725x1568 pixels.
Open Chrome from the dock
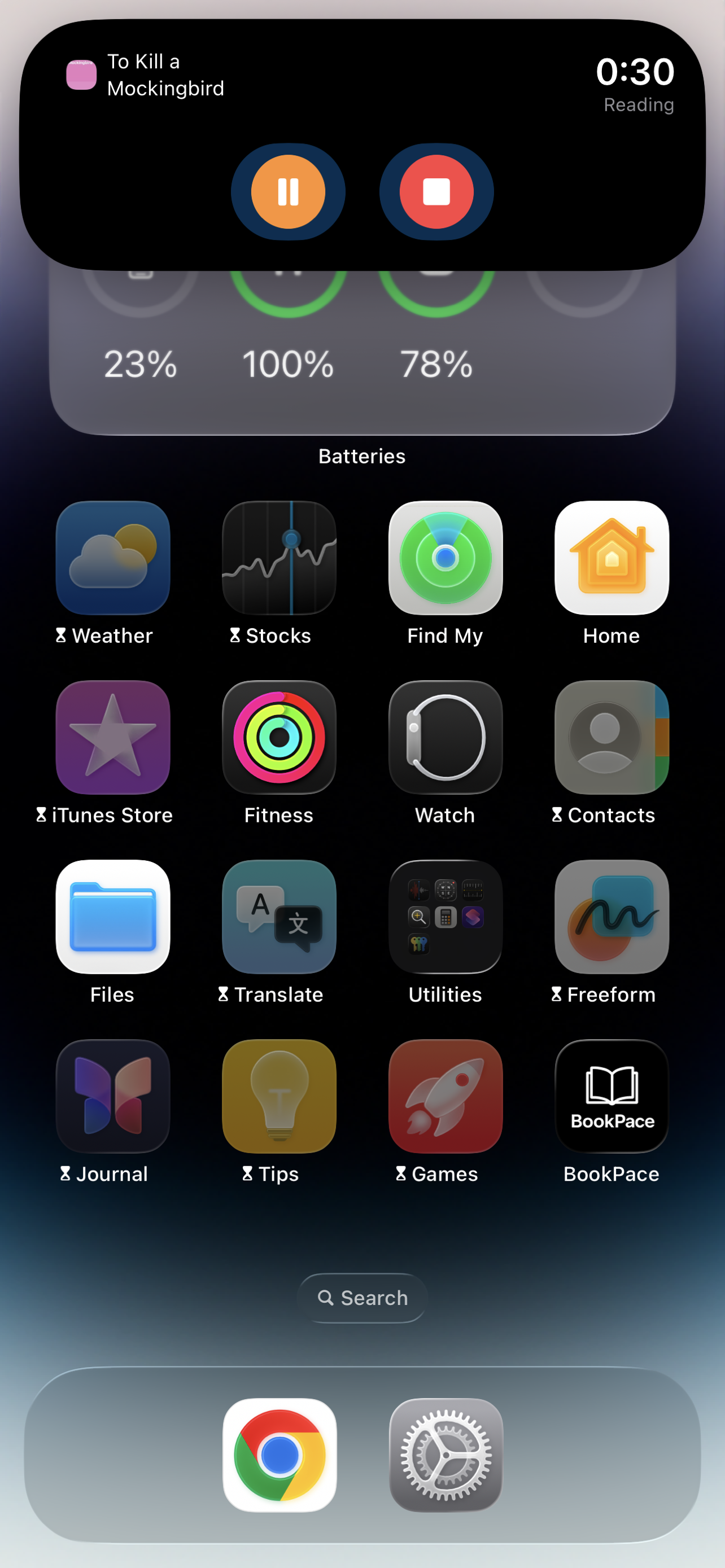[279, 1455]
